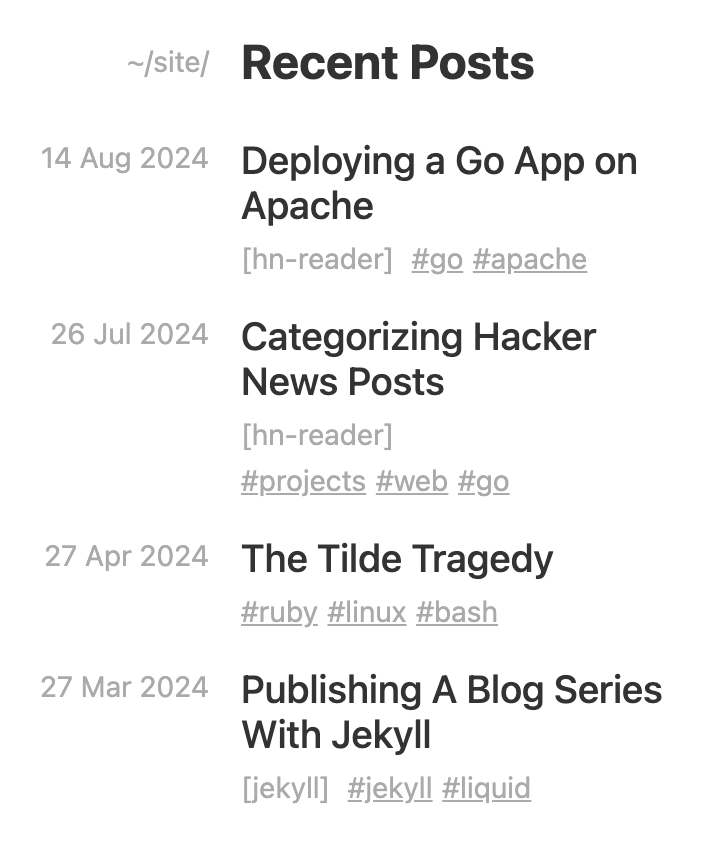Tap [hn-reader] series under the Apache post
This screenshot has width=720, height=842.
click(317, 260)
